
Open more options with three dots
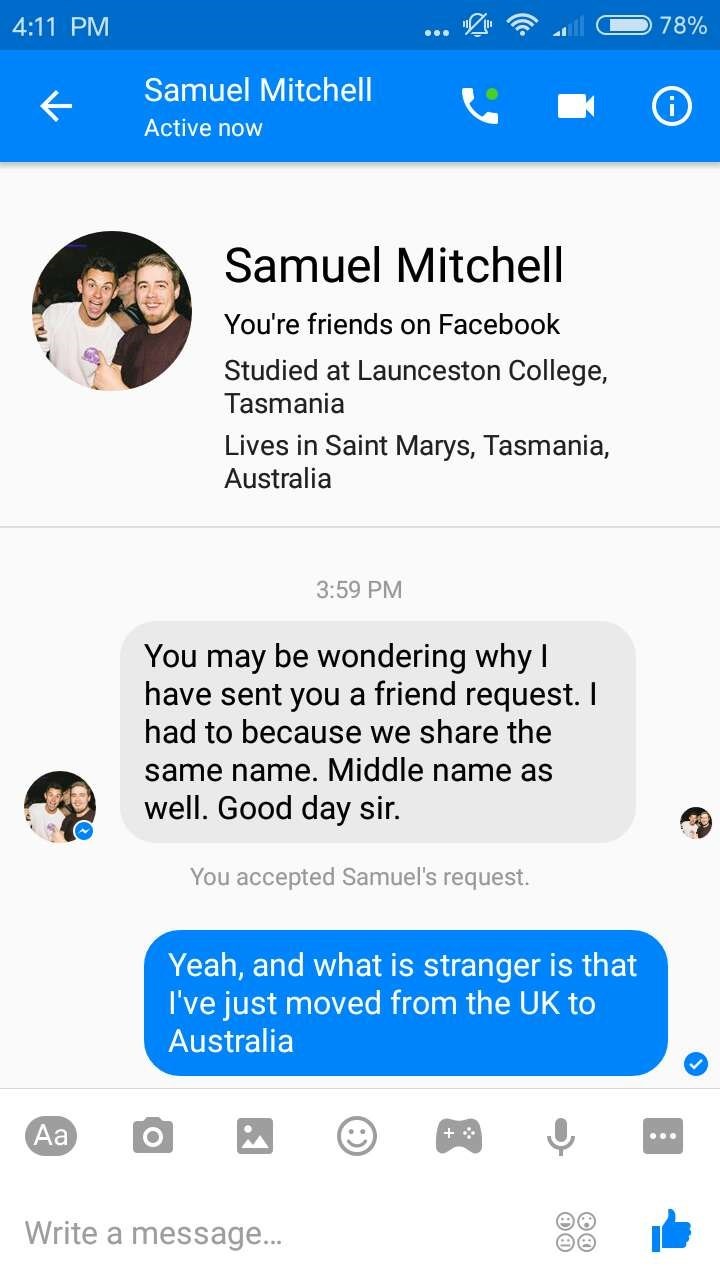point(662,1136)
